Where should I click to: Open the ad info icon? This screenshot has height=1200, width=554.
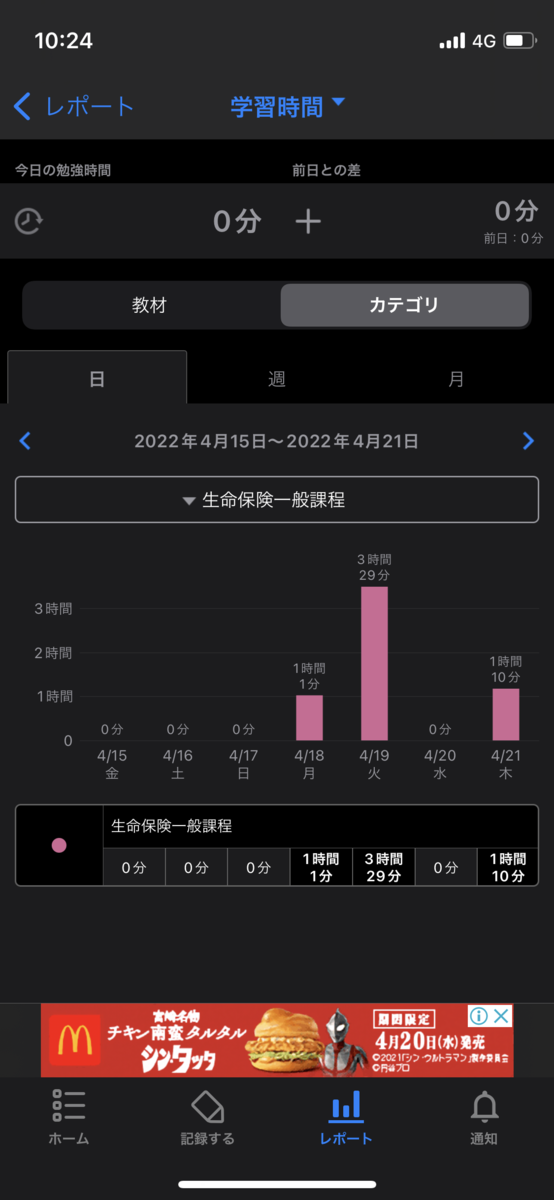[x=479, y=1016]
